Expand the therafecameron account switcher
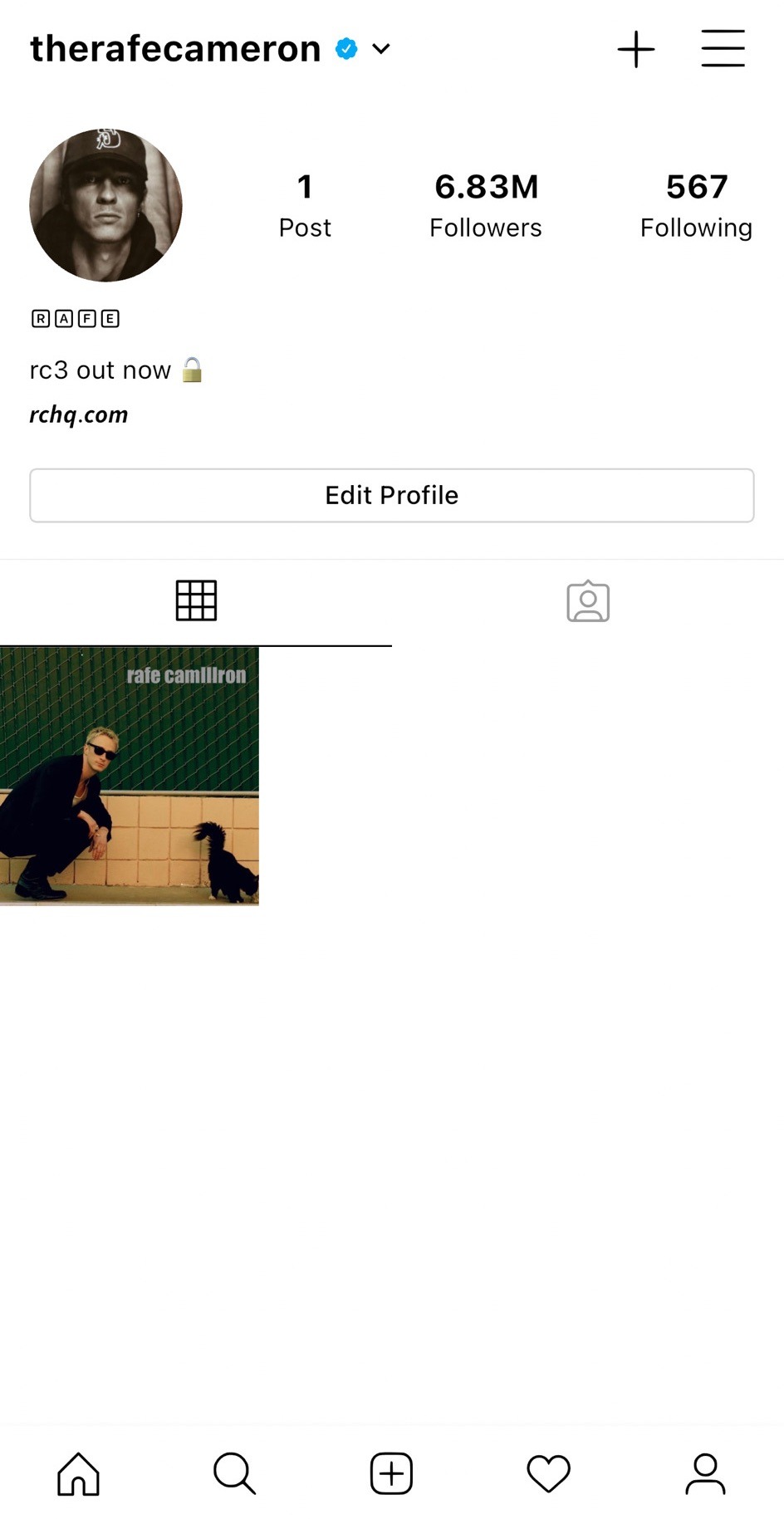Viewport: 784px width, 1519px height. click(381, 49)
